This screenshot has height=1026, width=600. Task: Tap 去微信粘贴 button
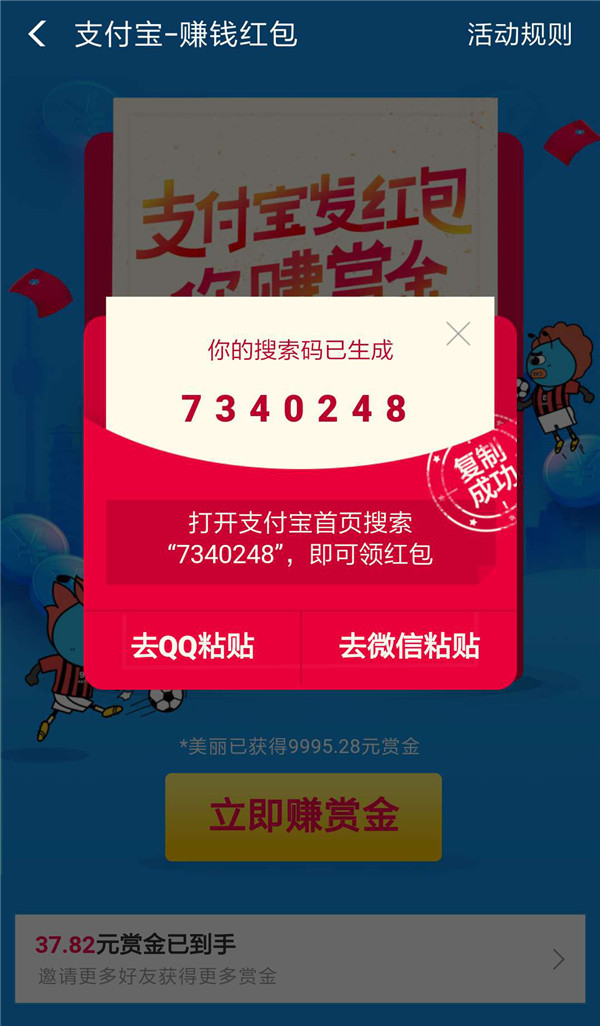[409, 646]
